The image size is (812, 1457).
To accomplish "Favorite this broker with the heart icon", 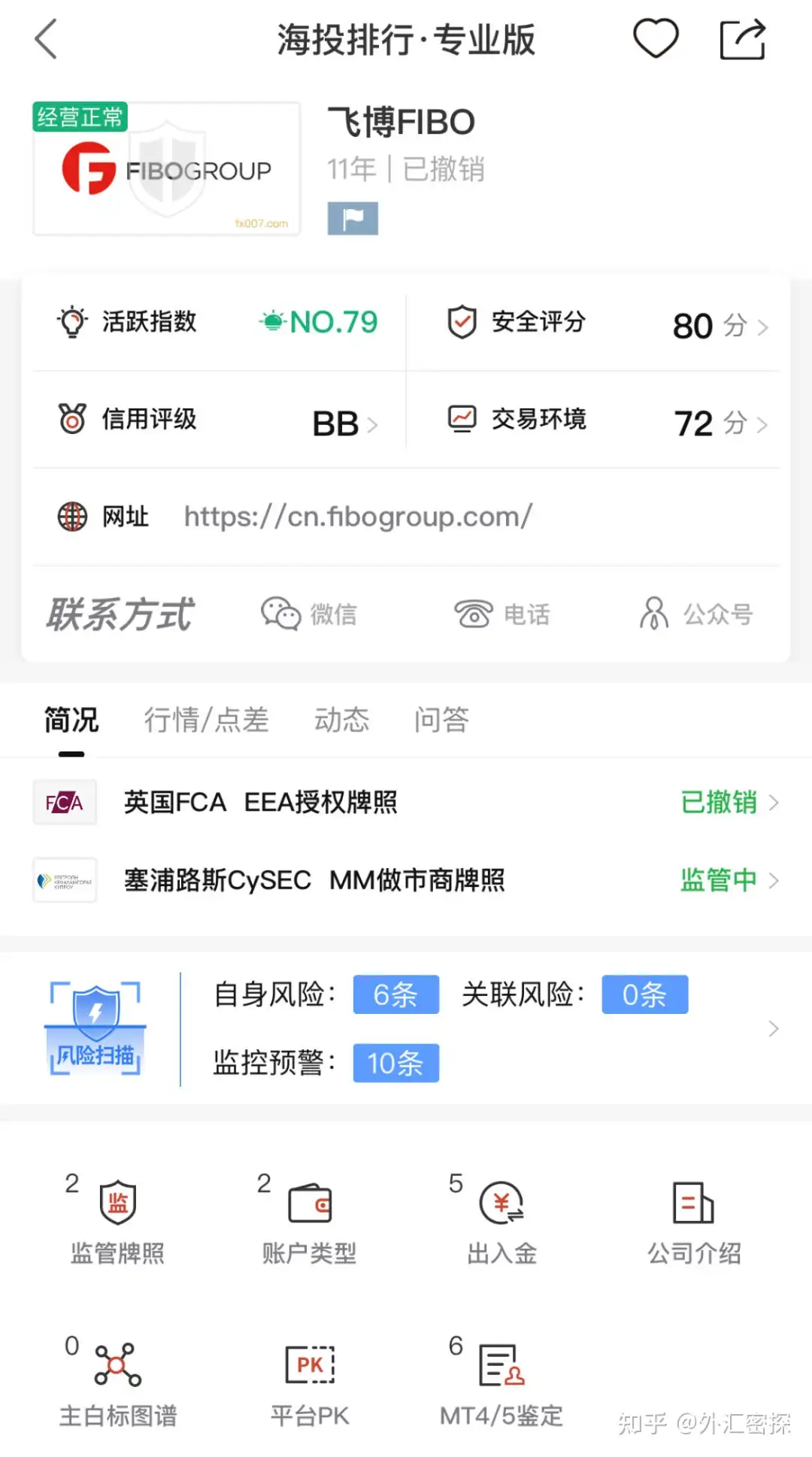I will [x=655, y=38].
